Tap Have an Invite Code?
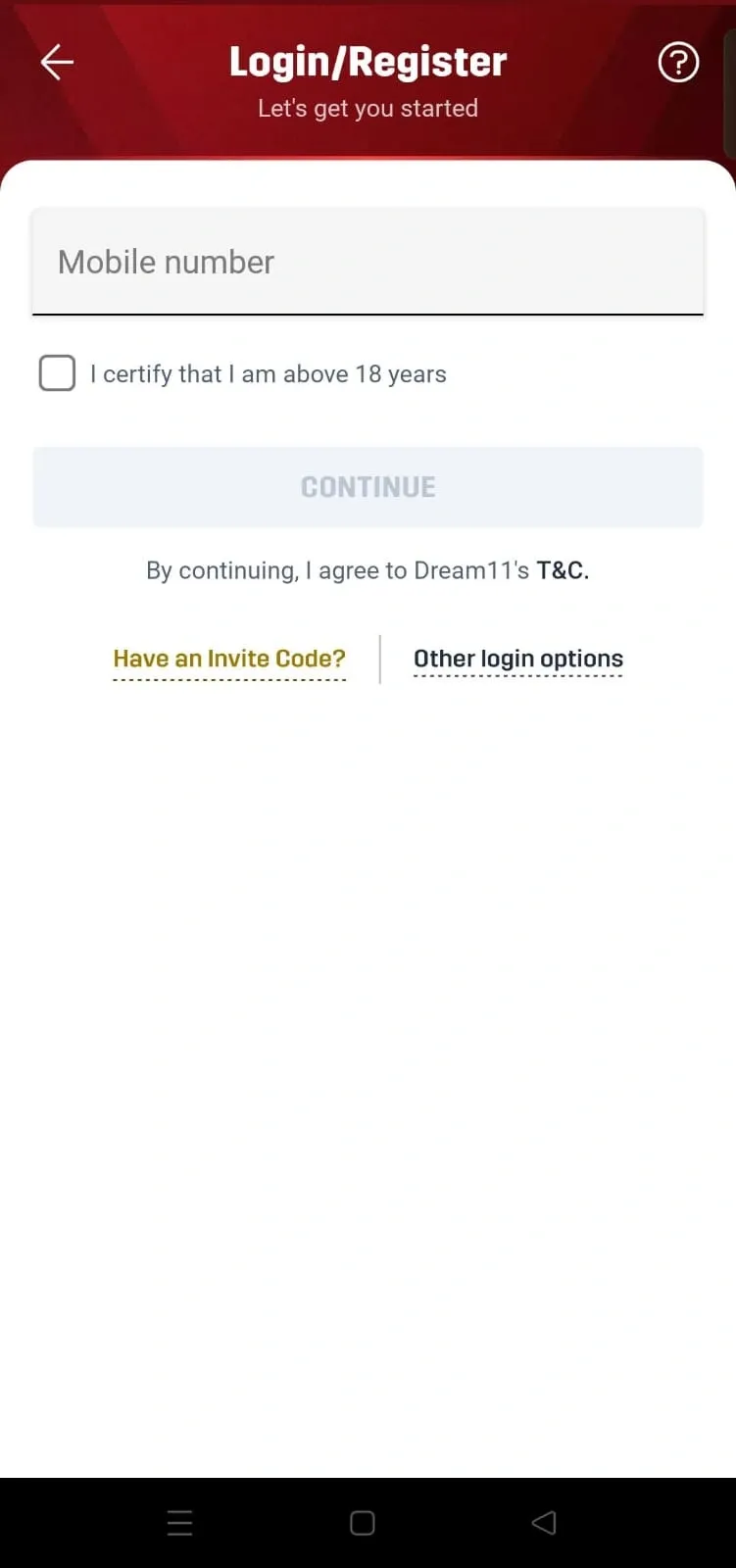This screenshot has width=736, height=1568. [229, 659]
